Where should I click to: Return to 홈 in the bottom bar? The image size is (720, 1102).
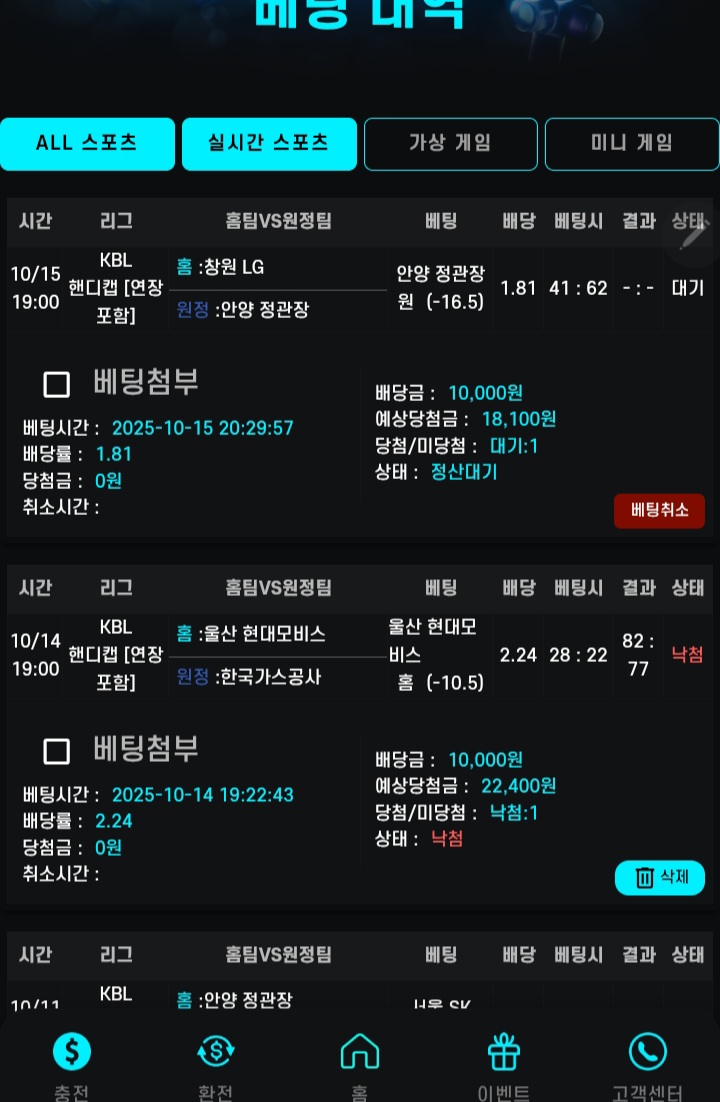tap(360, 1060)
